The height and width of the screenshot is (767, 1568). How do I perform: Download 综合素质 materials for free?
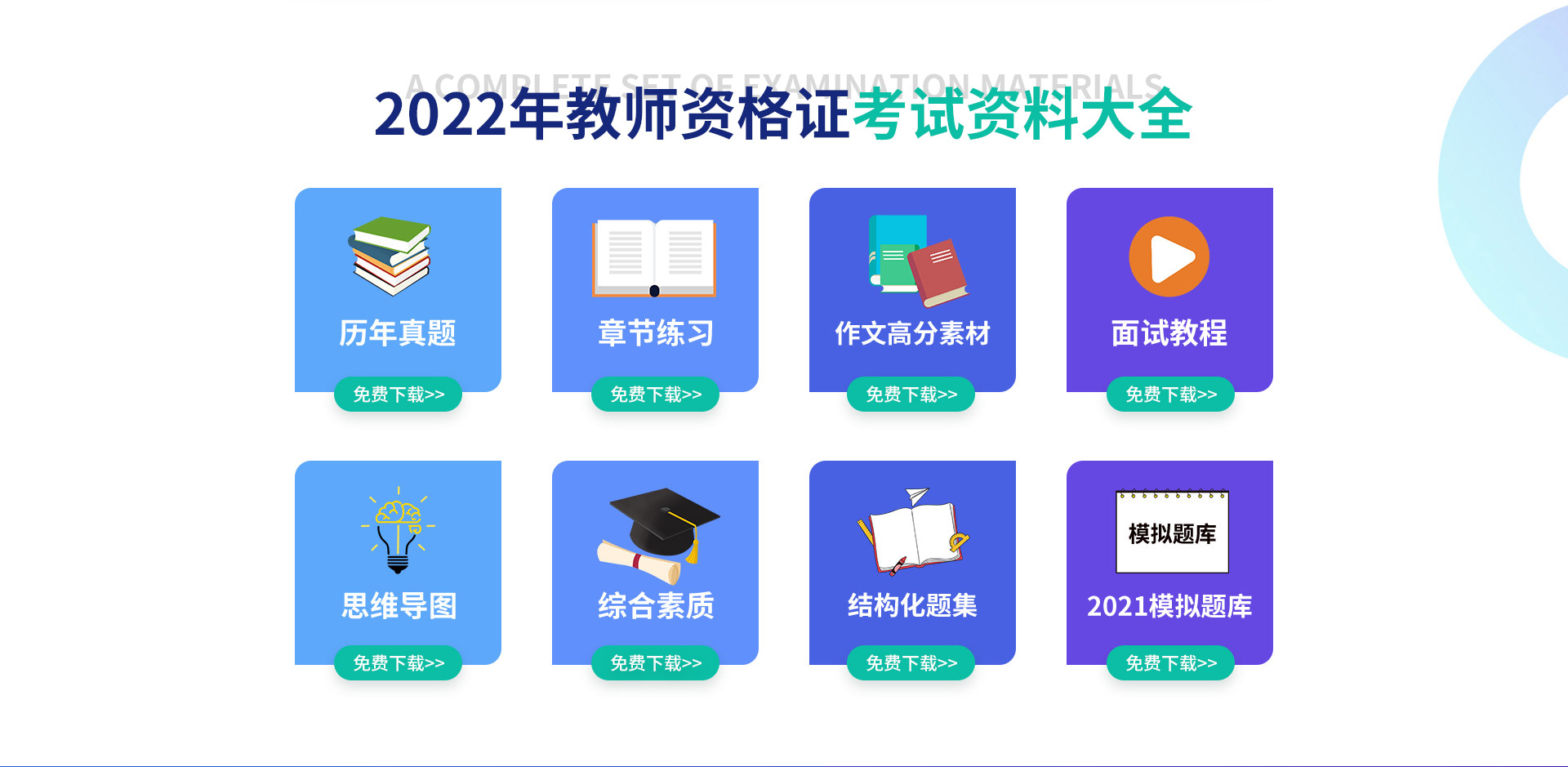pos(655,663)
